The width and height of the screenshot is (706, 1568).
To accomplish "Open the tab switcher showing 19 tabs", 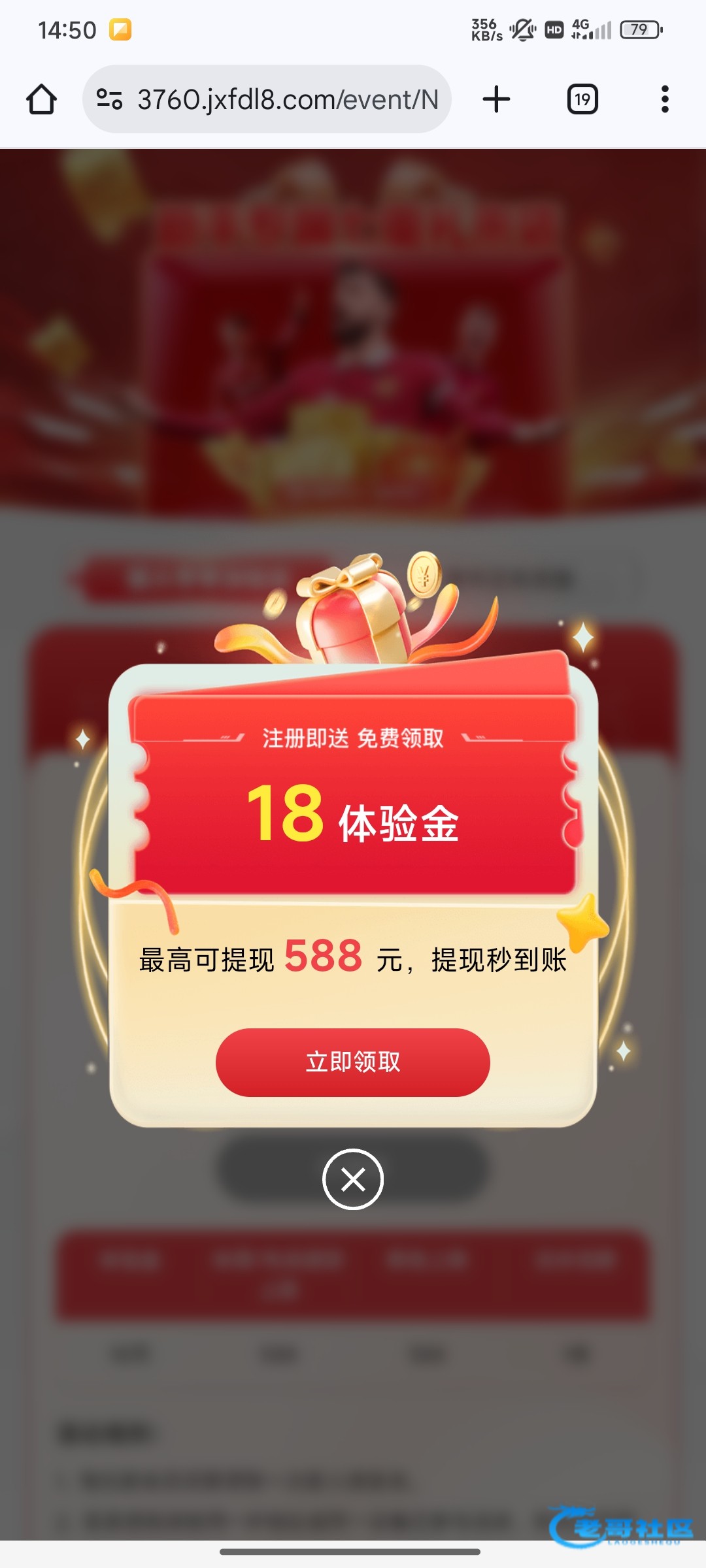I will [x=582, y=99].
